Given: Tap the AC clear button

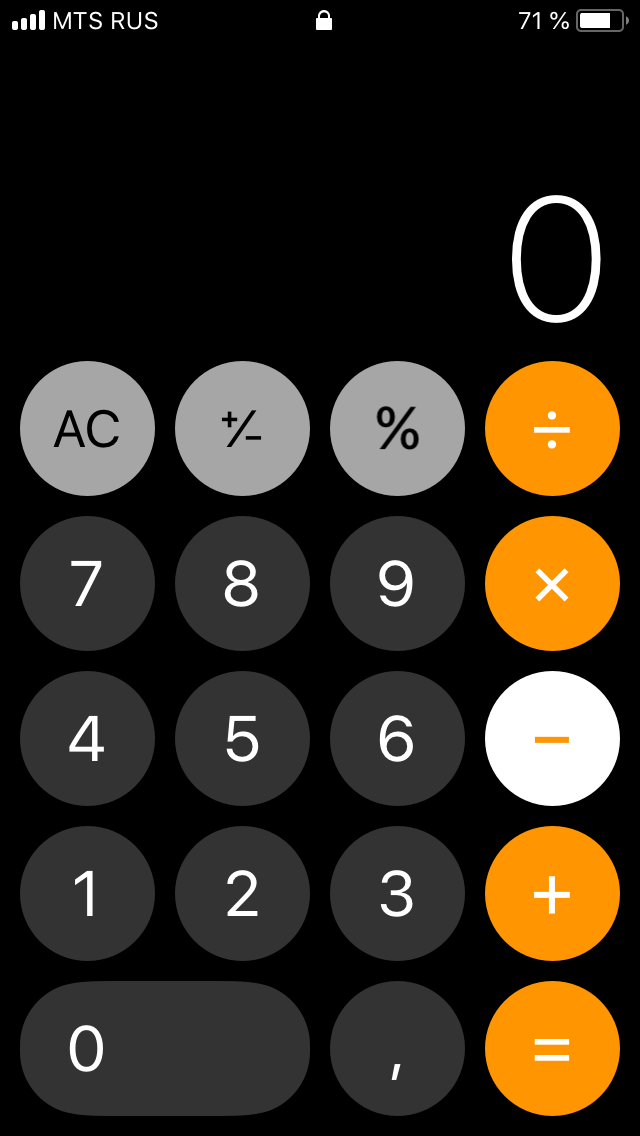Looking at the screenshot, I should 87,428.
